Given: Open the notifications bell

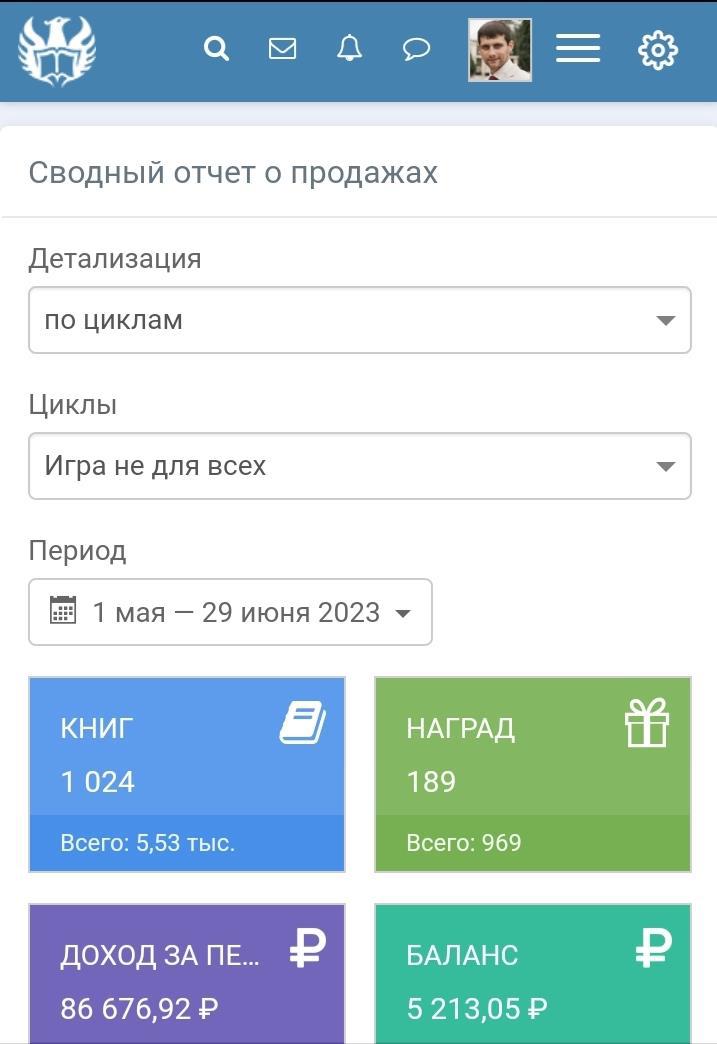Looking at the screenshot, I should (349, 49).
